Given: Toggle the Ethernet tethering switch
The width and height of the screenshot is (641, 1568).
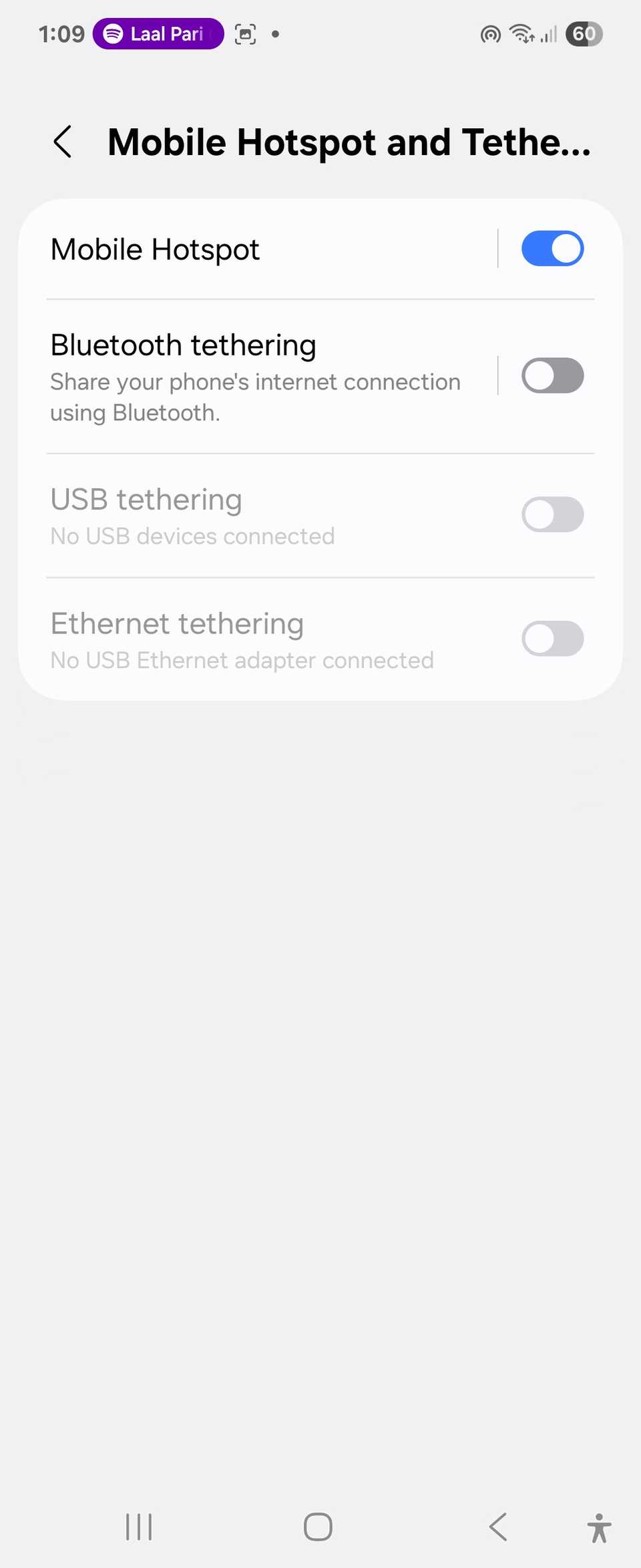Looking at the screenshot, I should click(x=552, y=639).
